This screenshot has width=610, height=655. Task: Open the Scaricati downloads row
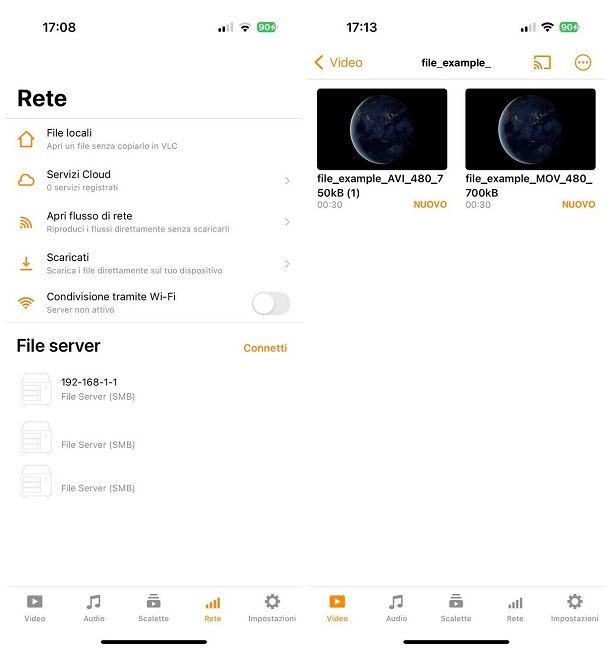150,263
